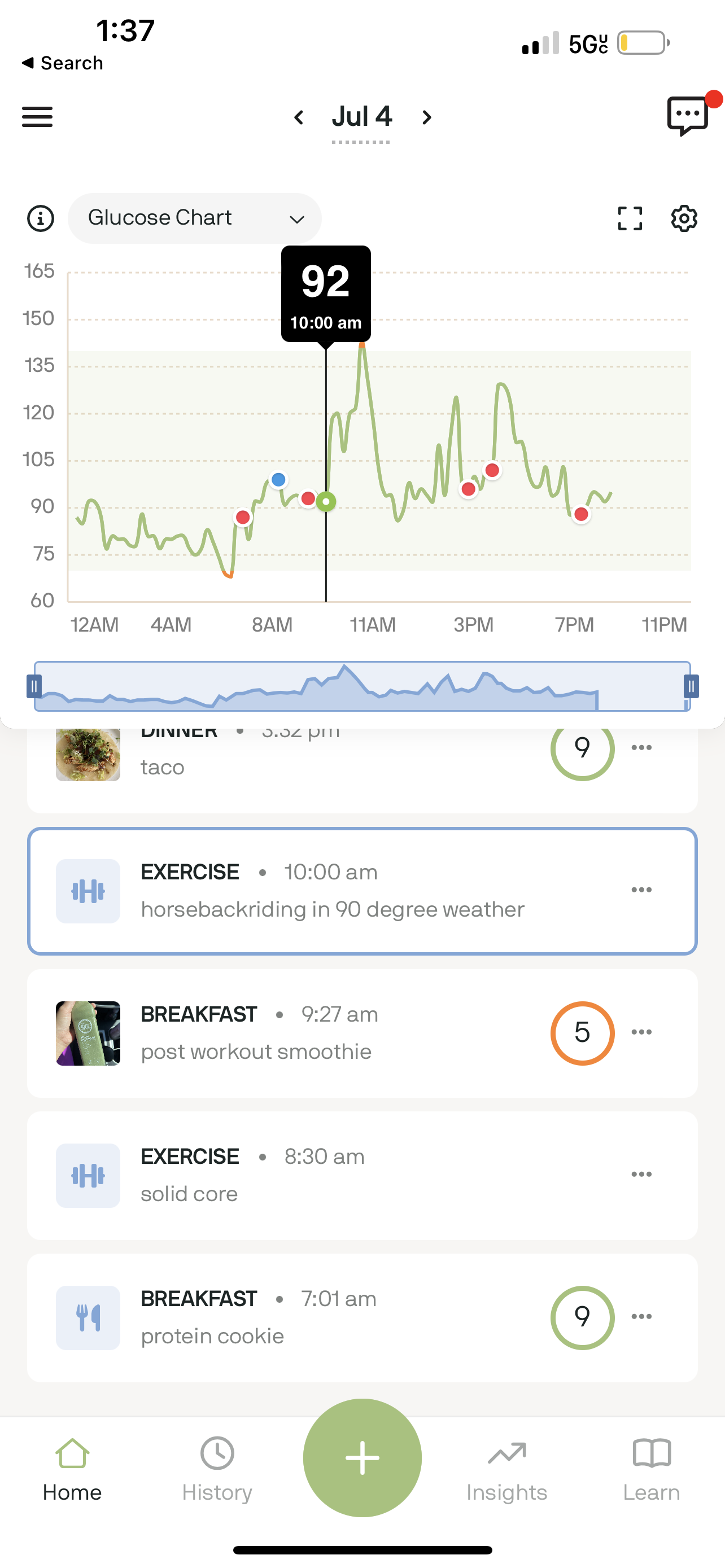
Task: Open chart settings gear
Action: (684, 218)
